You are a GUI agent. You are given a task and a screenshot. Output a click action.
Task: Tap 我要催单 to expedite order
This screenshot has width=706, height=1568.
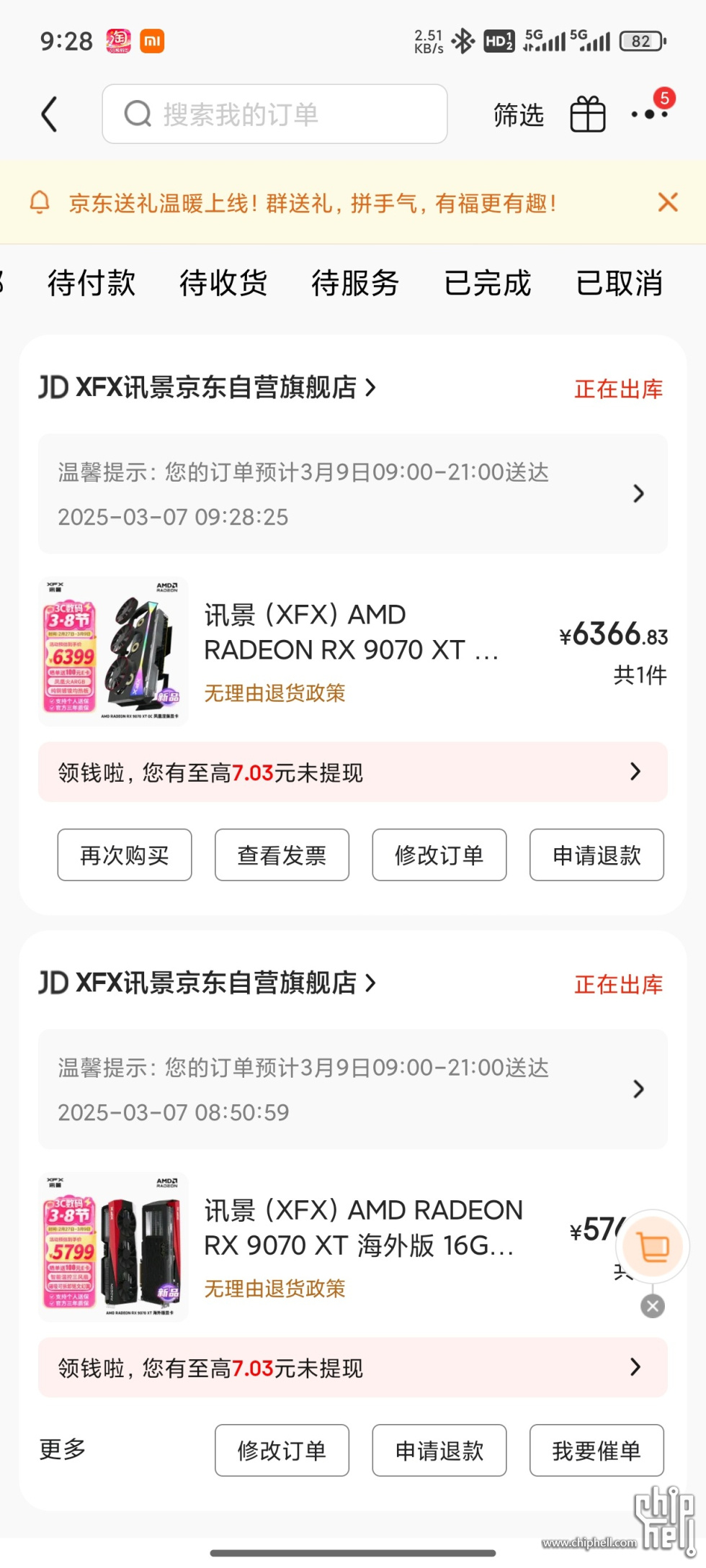pyautogui.click(x=596, y=1451)
